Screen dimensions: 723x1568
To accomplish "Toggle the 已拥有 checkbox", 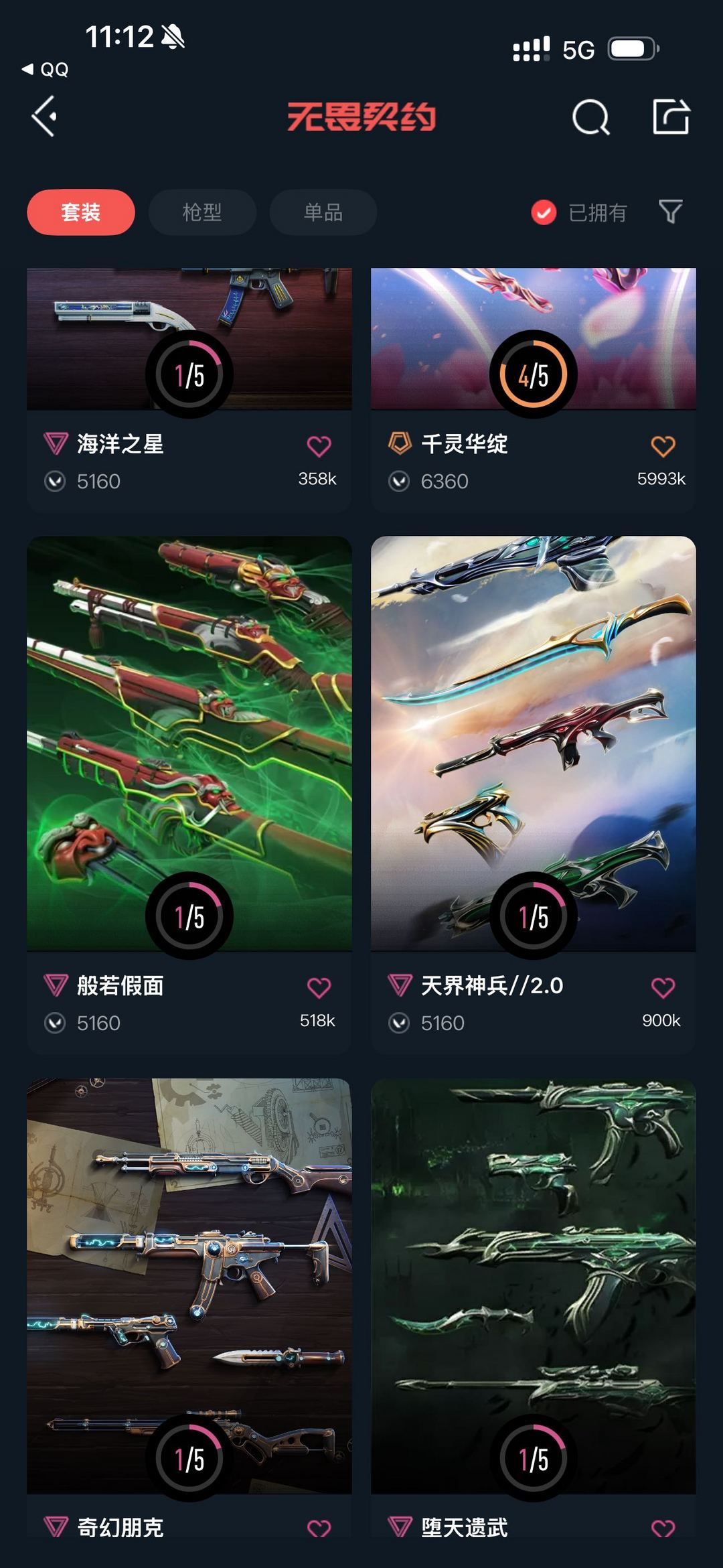I will click(x=544, y=212).
